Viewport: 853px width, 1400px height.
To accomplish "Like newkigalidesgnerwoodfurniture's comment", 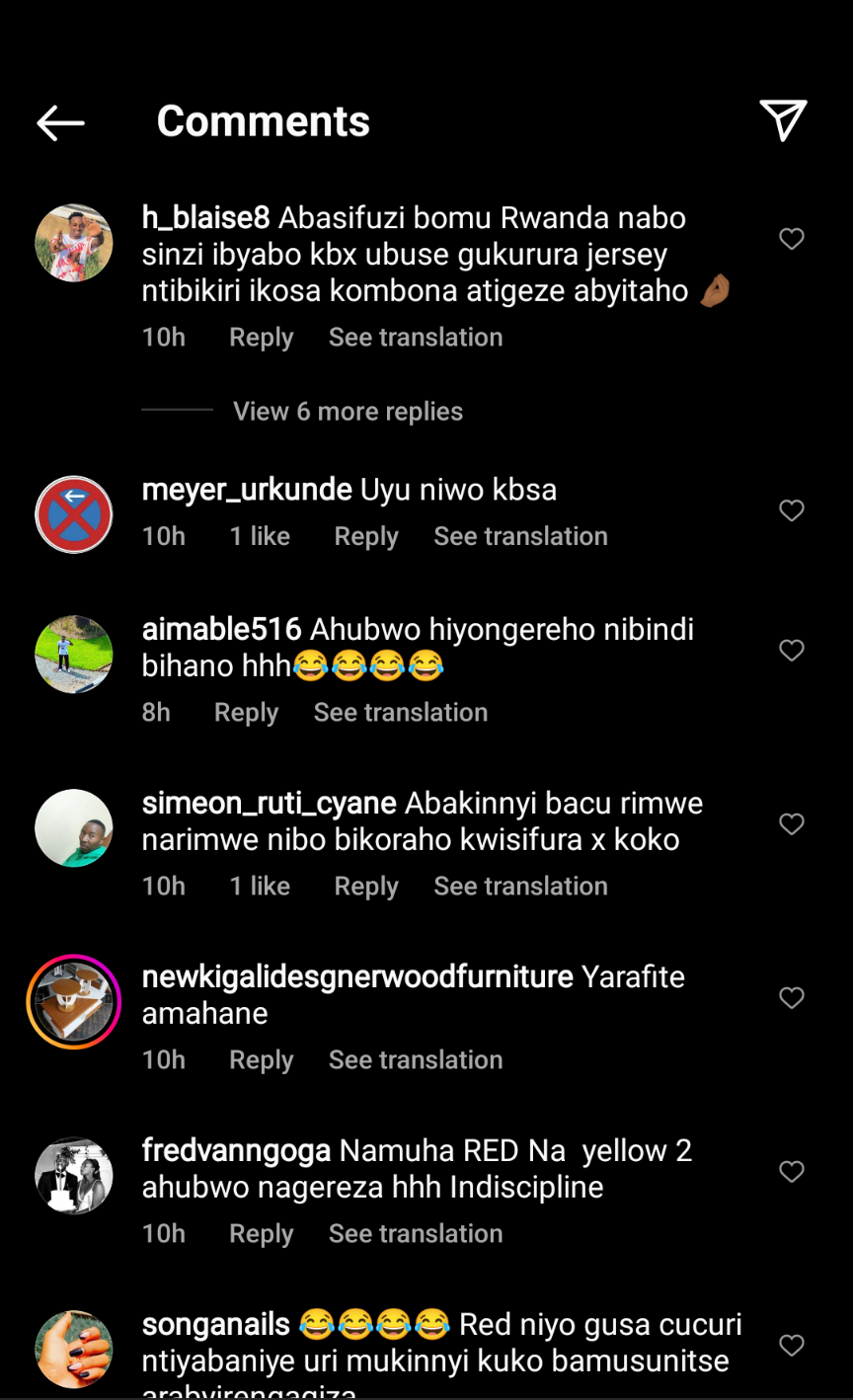I will pyautogui.click(x=792, y=998).
